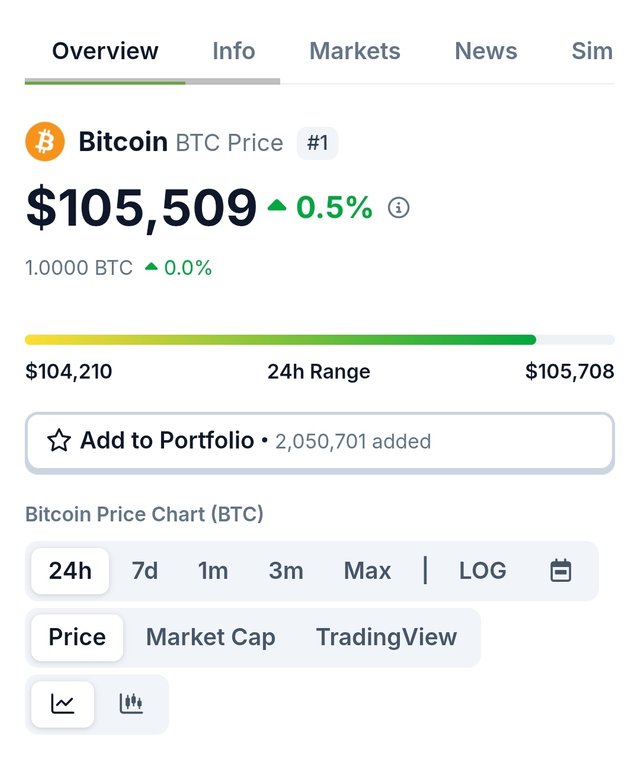Choose the line chart style
640x767 pixels.
(63, 704)
